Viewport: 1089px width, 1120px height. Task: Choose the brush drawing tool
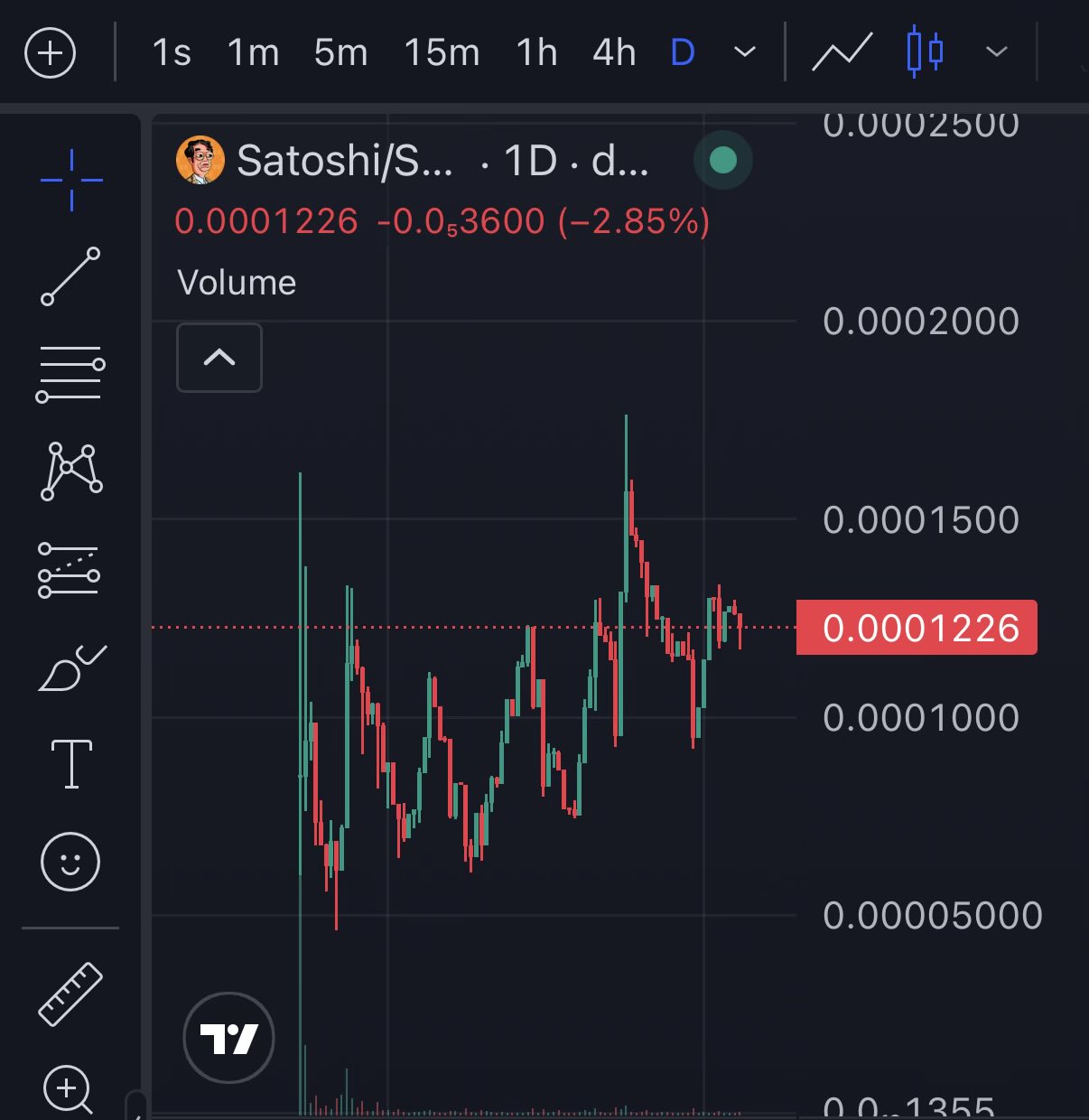point(70,669)
